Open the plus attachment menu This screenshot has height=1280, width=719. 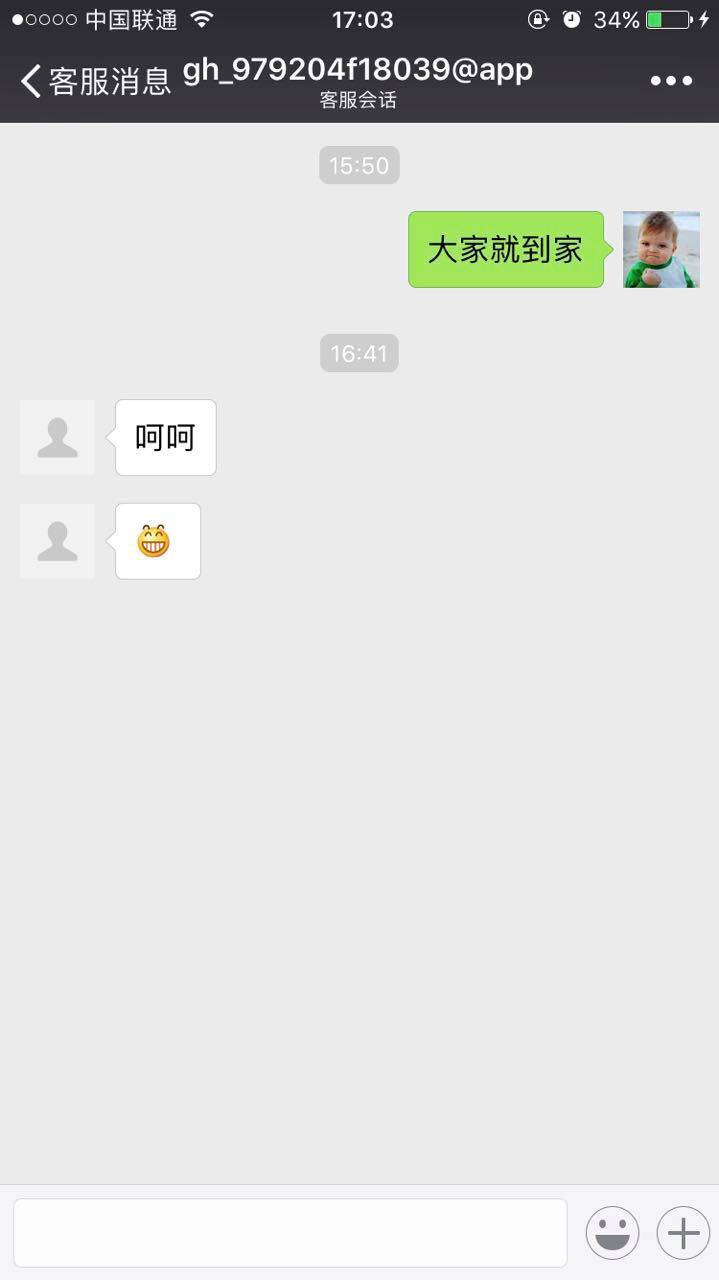(683, 1233)
